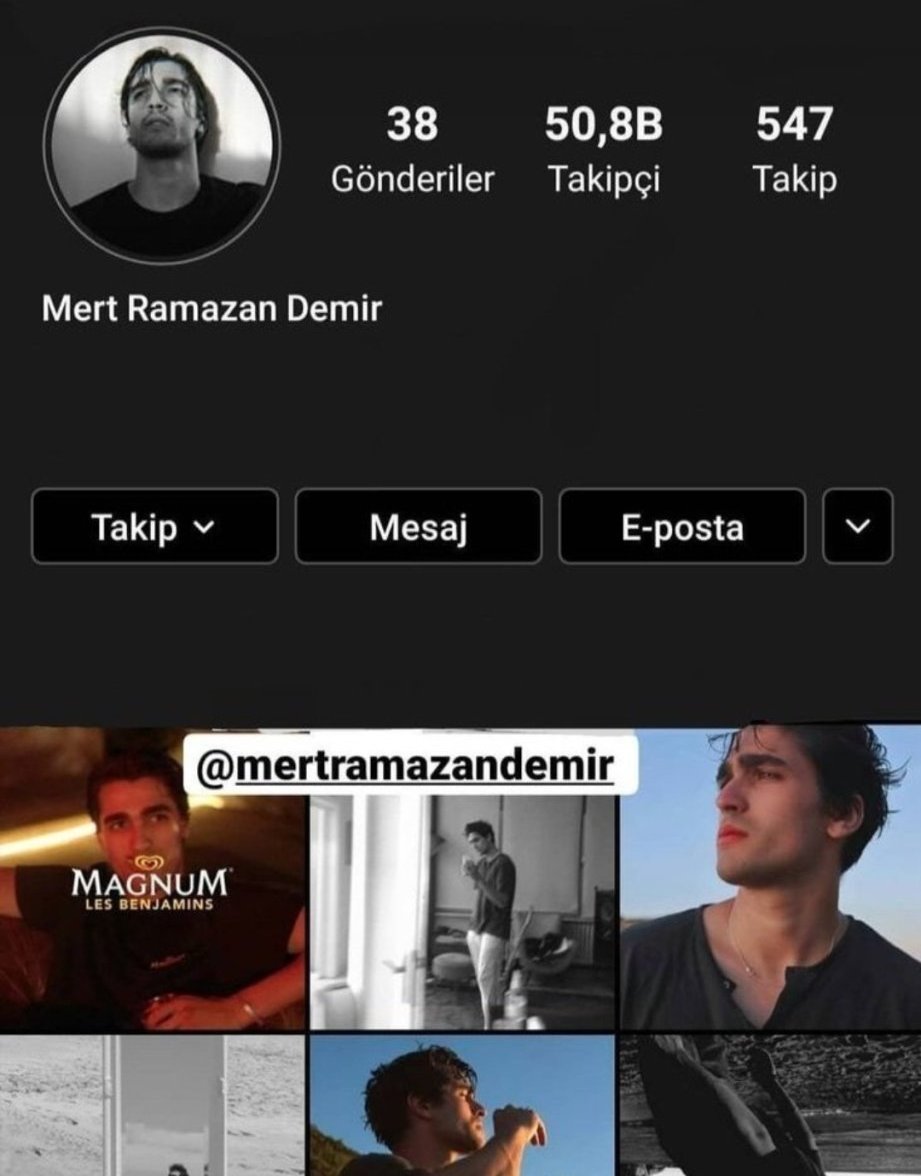Viewport: 921px width, 1176px height.
Task: View the 50,8B Takipçi followers list
Action: pyautogui.click(x=604, y=150)
